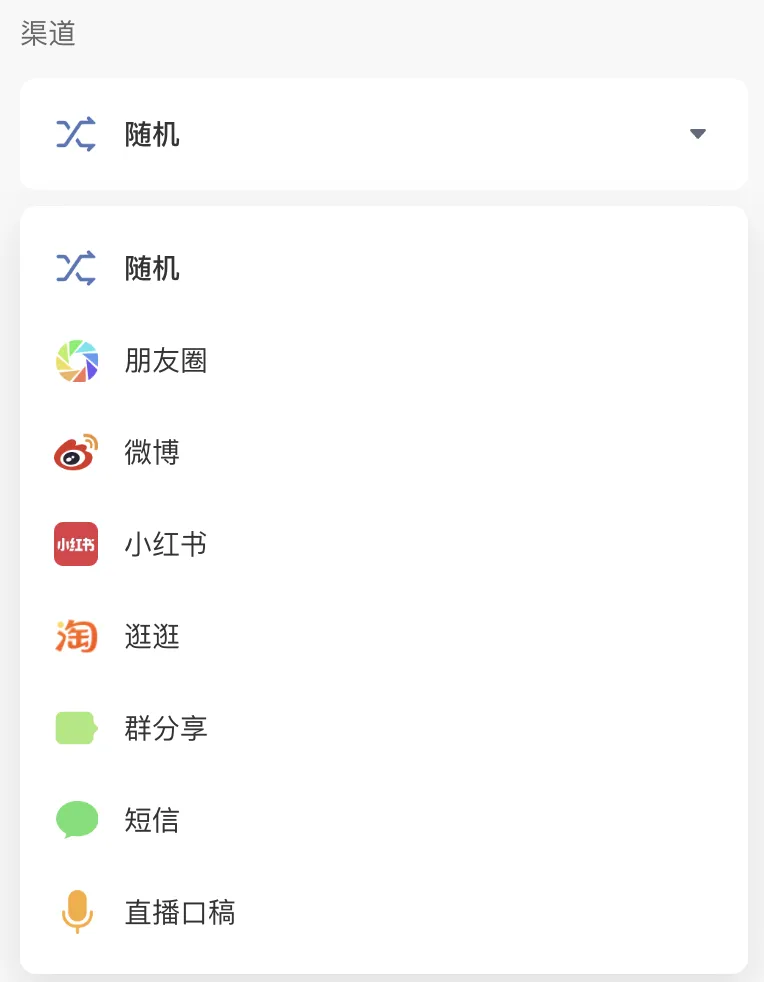Select 随机 from the channel list
This screenshot has height=982, width=764.
152,268
